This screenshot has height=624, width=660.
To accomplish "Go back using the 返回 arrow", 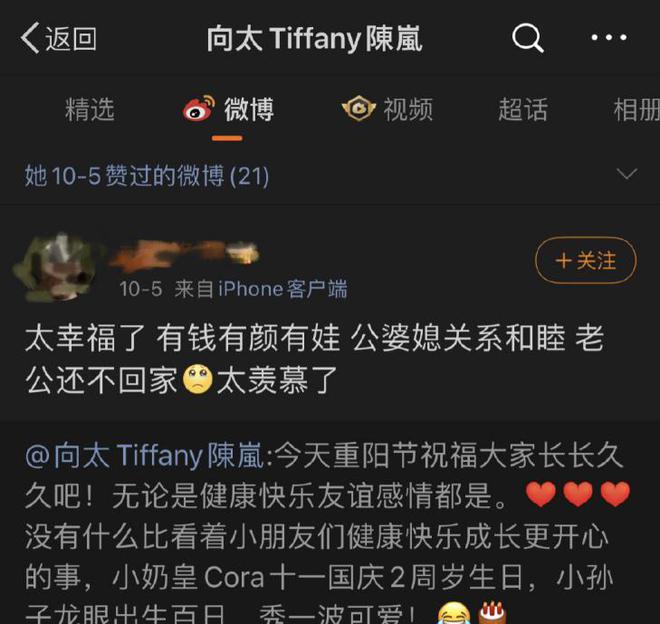I will tap(58, 39).
